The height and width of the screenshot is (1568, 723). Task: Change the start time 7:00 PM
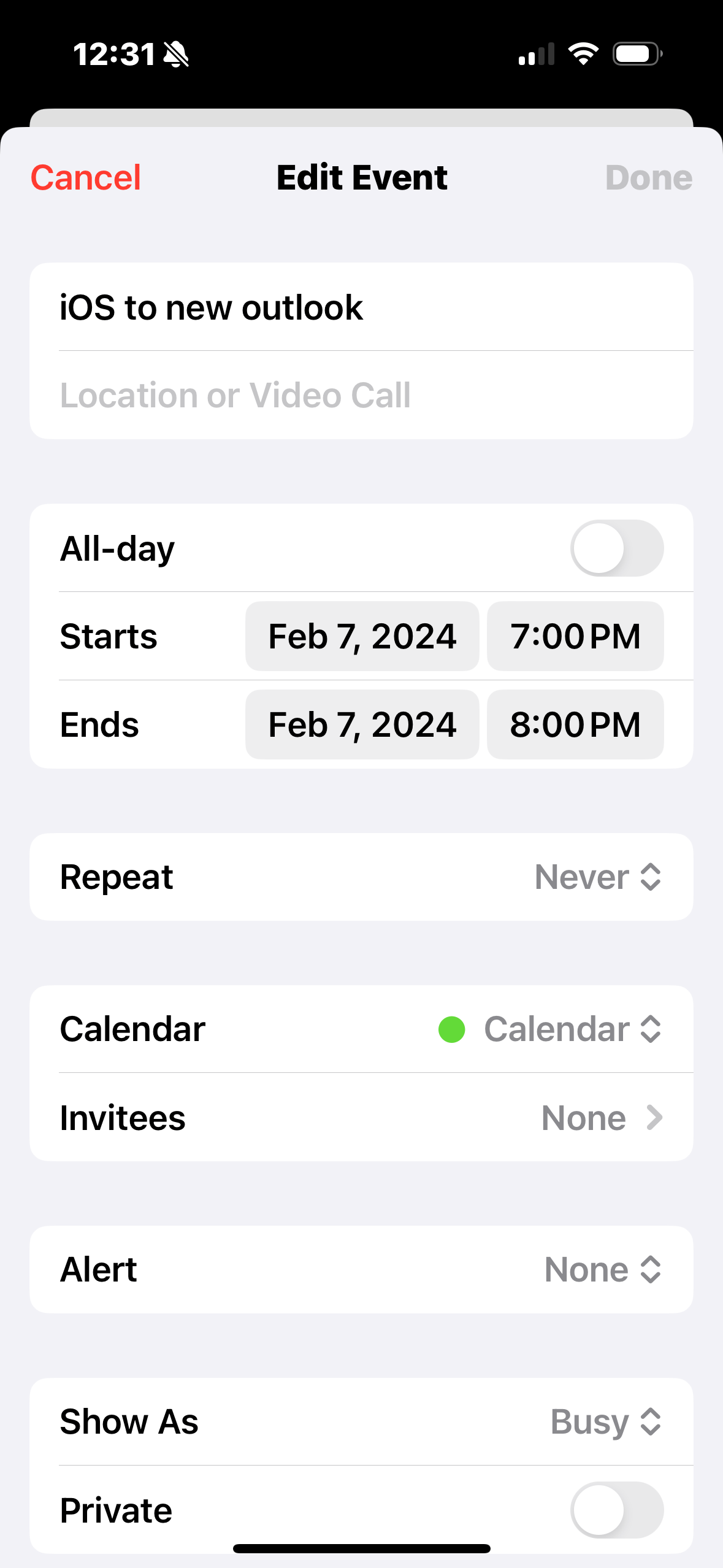[575, 636]
